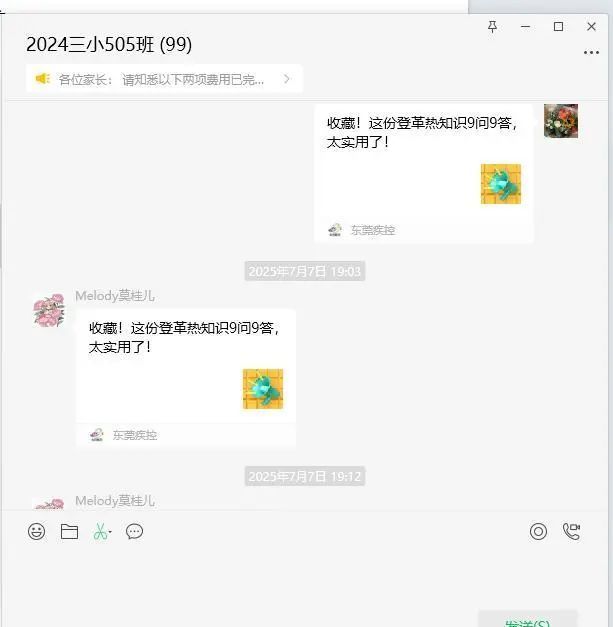The image size is (613, 627).
Task: Open the three-dot chat info menu
Action: click(x=591, y=53)
